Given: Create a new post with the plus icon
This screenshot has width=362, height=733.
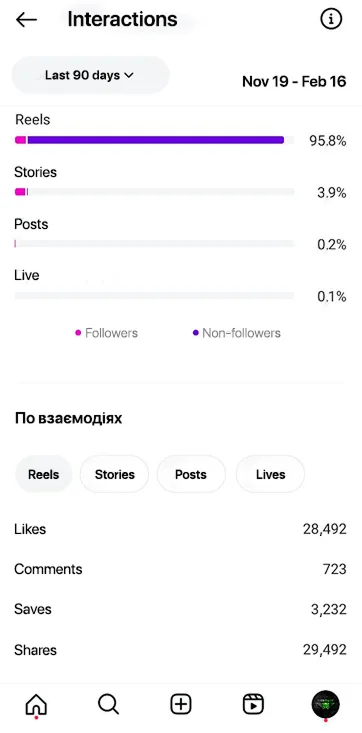Looking at the screenshot, I should click(181, 704).
